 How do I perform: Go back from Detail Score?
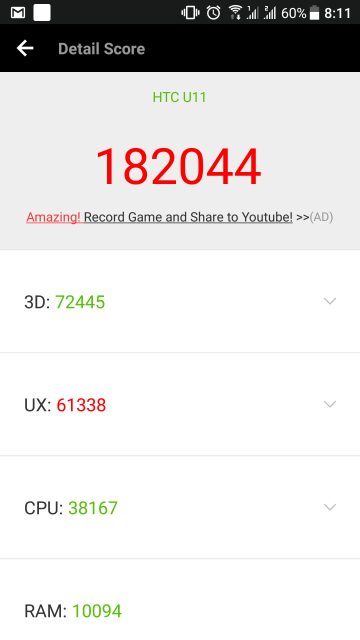click(25, 49)
